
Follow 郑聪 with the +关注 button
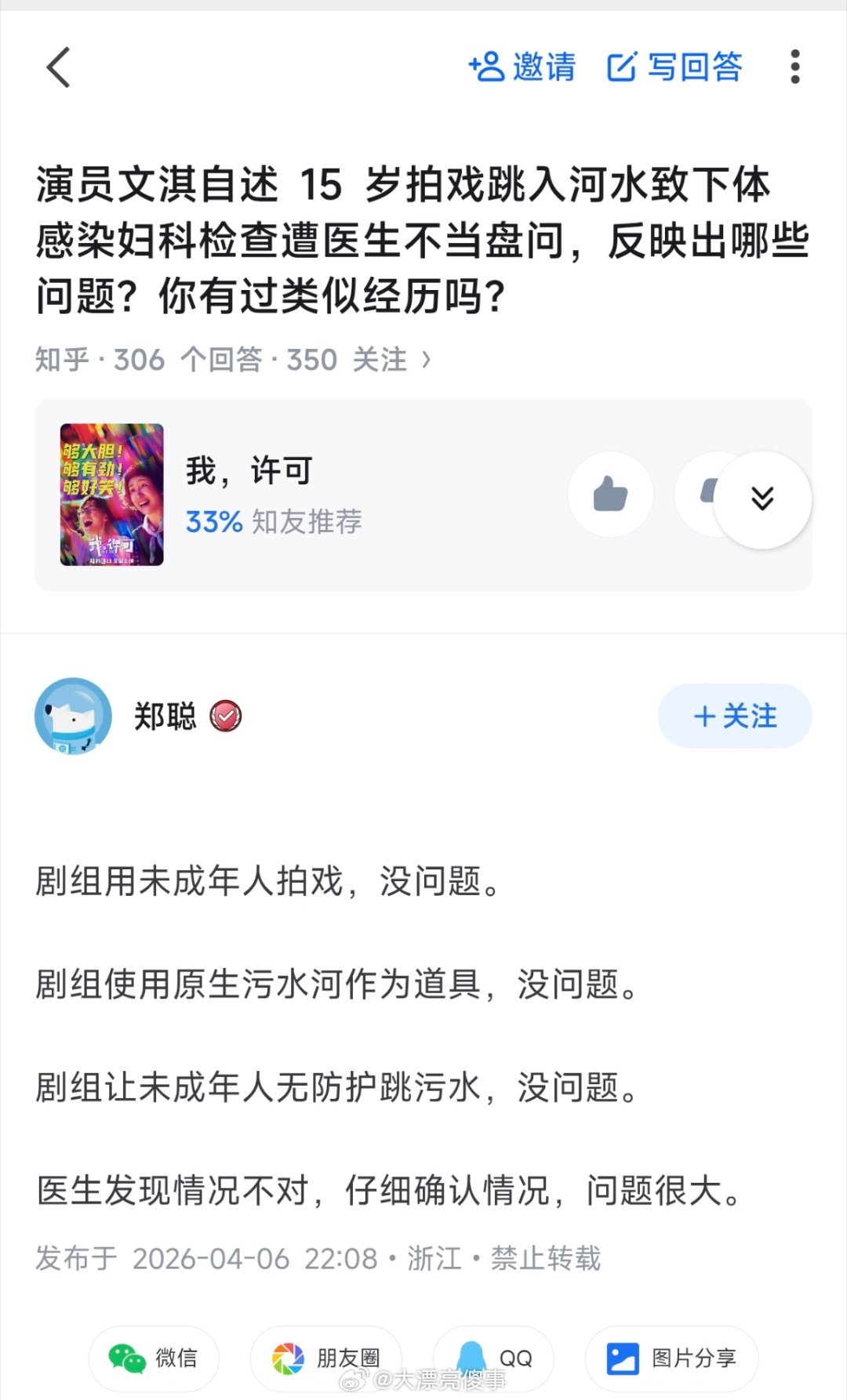click(x=734, y=716)
